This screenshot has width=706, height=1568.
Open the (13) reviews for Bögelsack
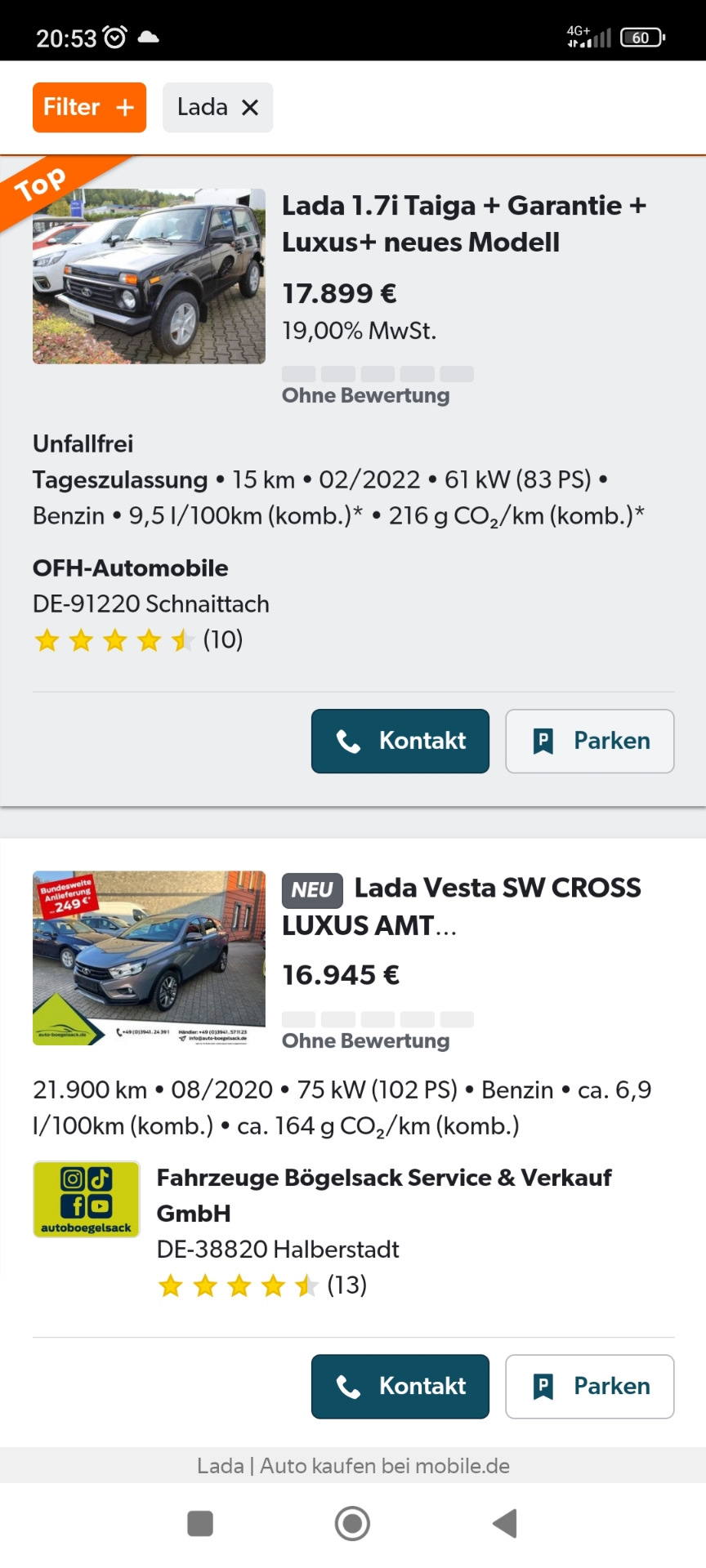click(x=347, y=1285)
